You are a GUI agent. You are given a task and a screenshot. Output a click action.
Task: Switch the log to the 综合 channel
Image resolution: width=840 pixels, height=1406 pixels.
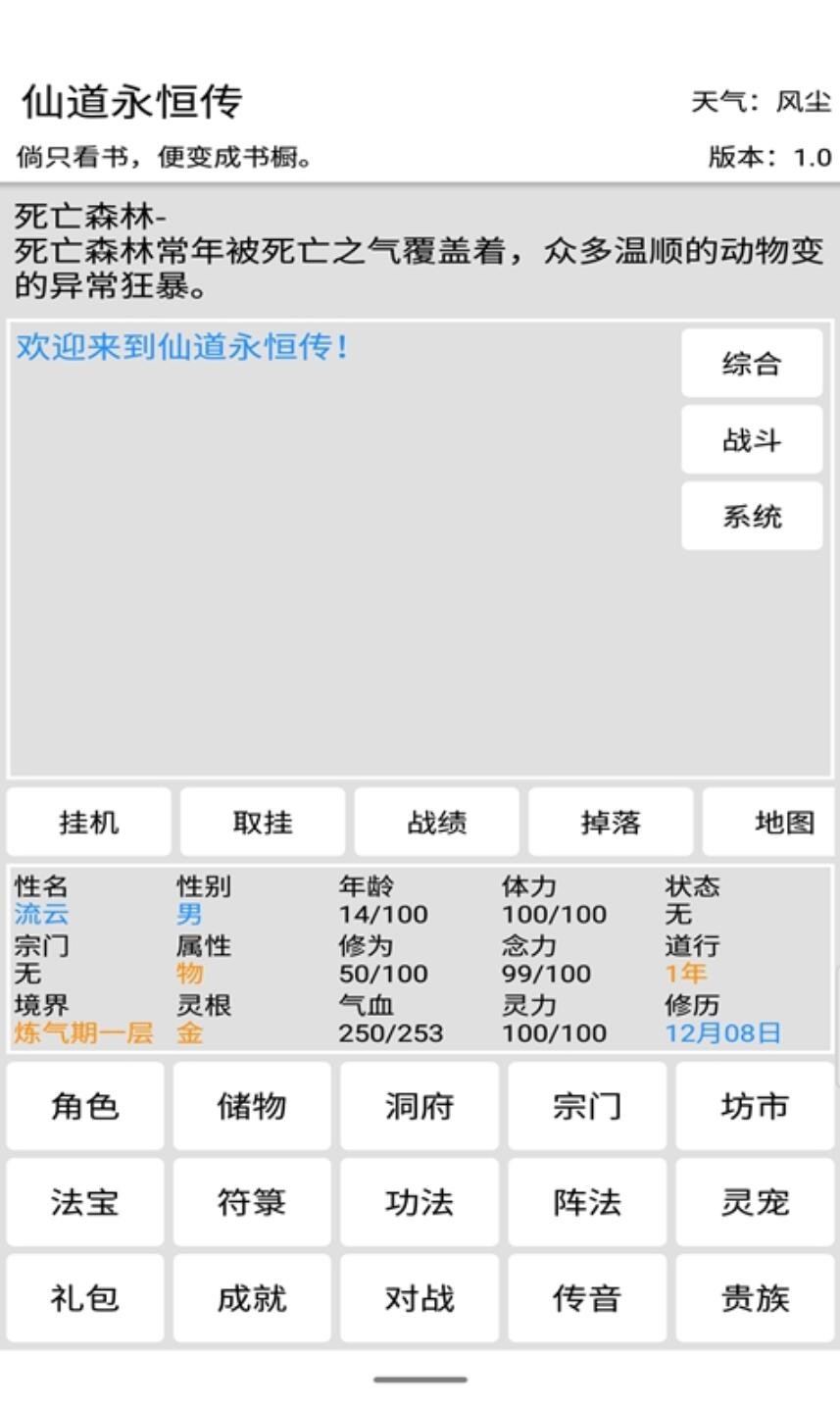click(x=752, y=364)
